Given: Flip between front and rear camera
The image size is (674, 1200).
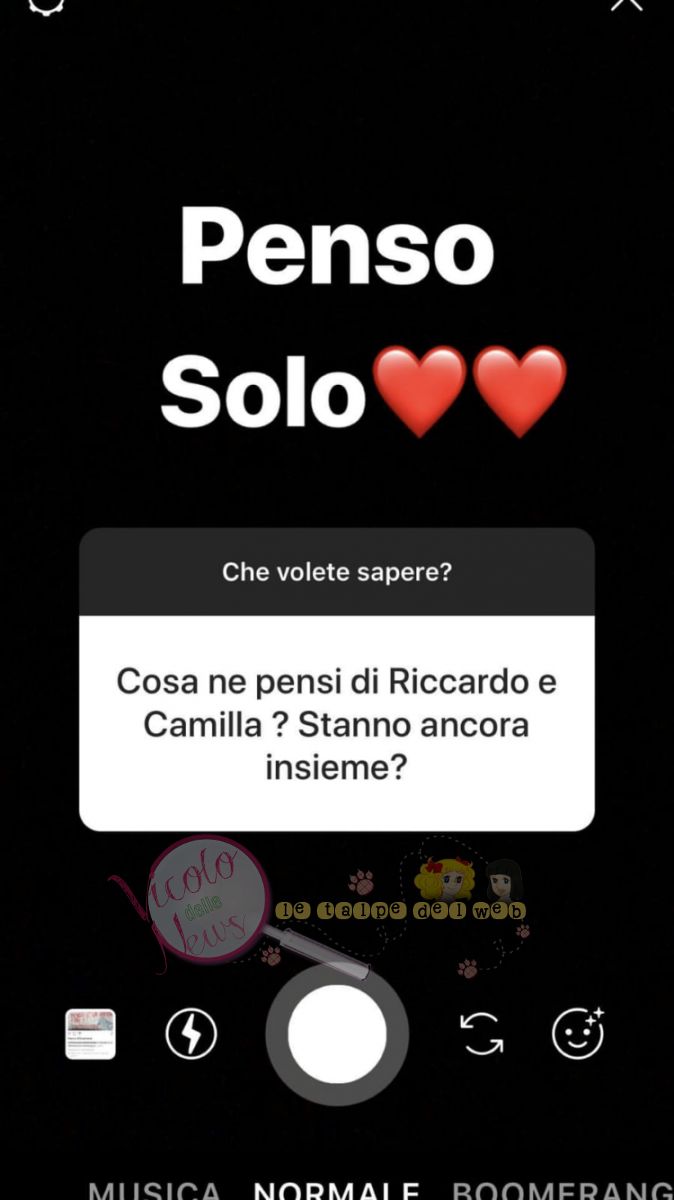Looking at the screenshot, I should pos(482,1034).
